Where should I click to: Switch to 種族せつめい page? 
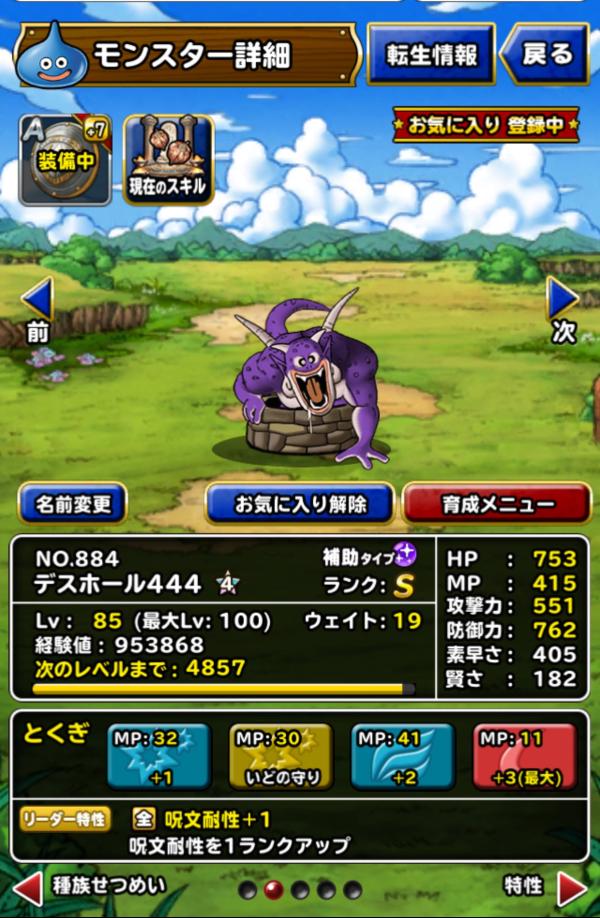pyautogui.click(x=88, y=887)
